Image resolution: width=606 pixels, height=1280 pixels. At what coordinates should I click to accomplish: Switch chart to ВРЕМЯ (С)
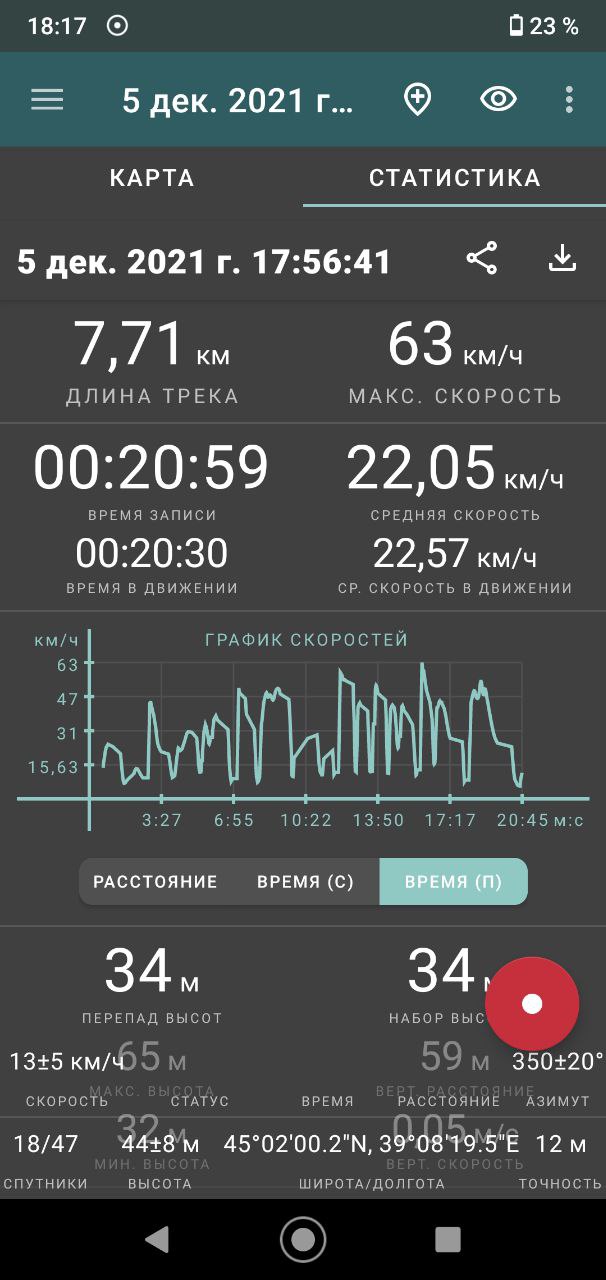click(x=305, y=882)
